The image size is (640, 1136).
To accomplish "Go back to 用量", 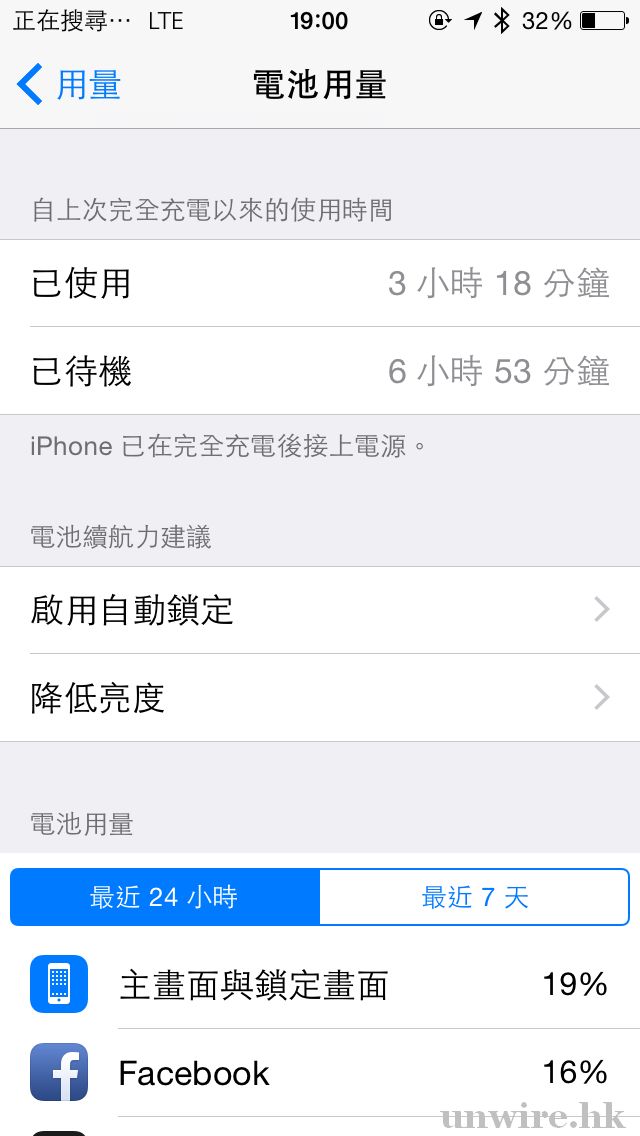I will click(x=68, y=85).
